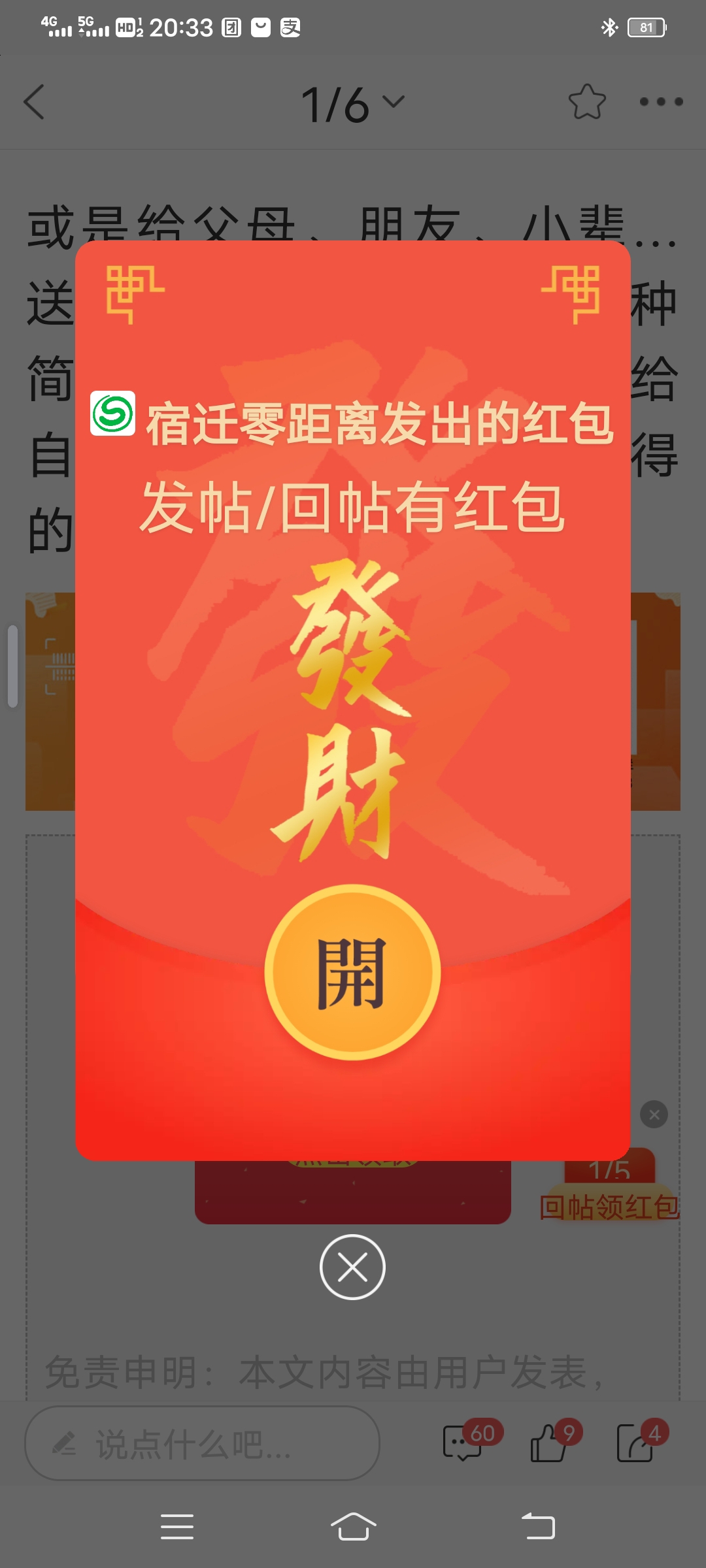706x1568 pixels.
Task: Open the red envelope with 開 button
Action: pos(352,972)
